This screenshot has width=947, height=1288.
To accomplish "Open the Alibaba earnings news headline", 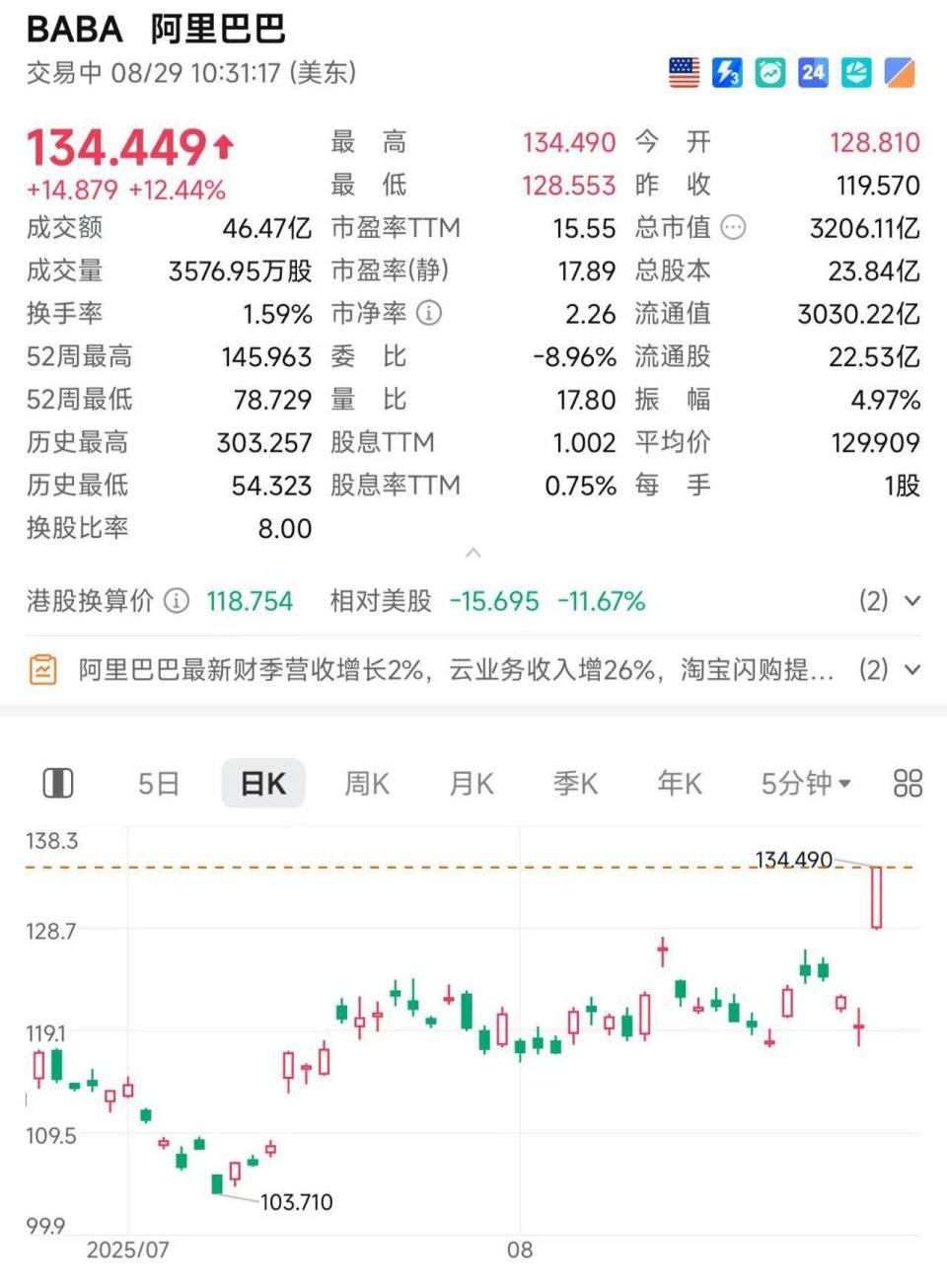I will coord(454,669).
